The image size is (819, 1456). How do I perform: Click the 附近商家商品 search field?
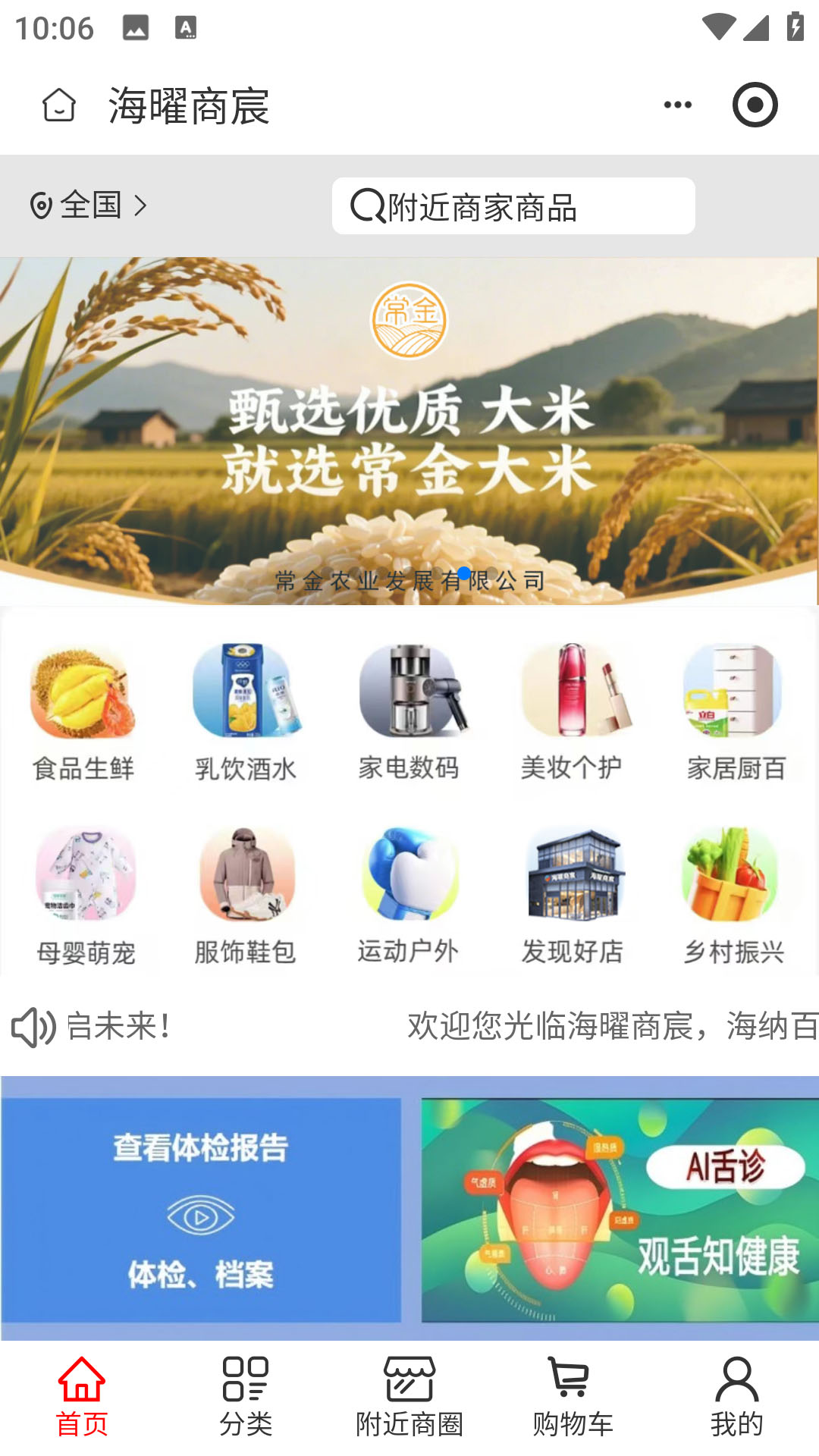[513, 205]
